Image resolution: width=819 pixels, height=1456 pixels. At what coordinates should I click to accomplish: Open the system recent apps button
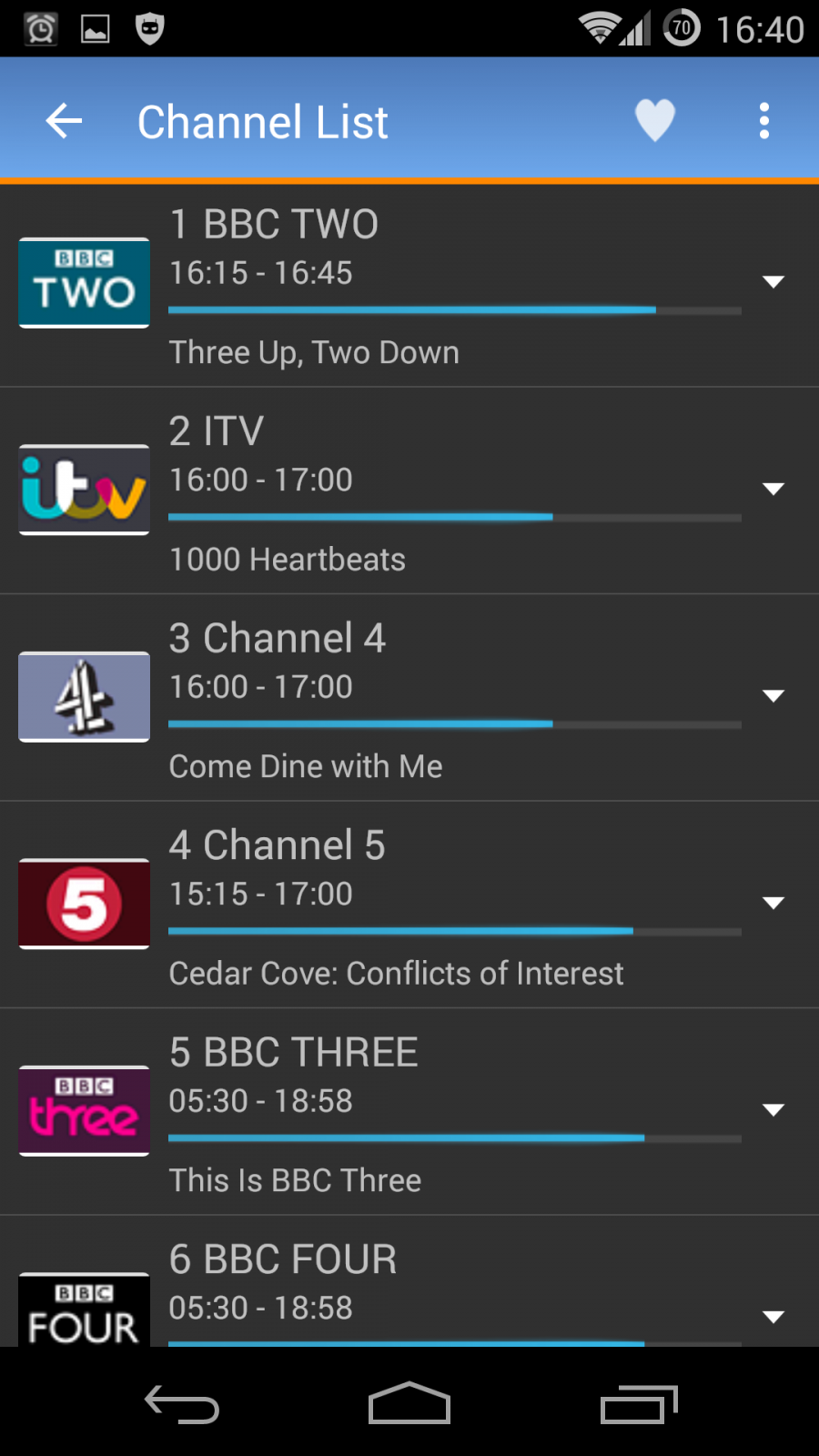(639, 1404)
